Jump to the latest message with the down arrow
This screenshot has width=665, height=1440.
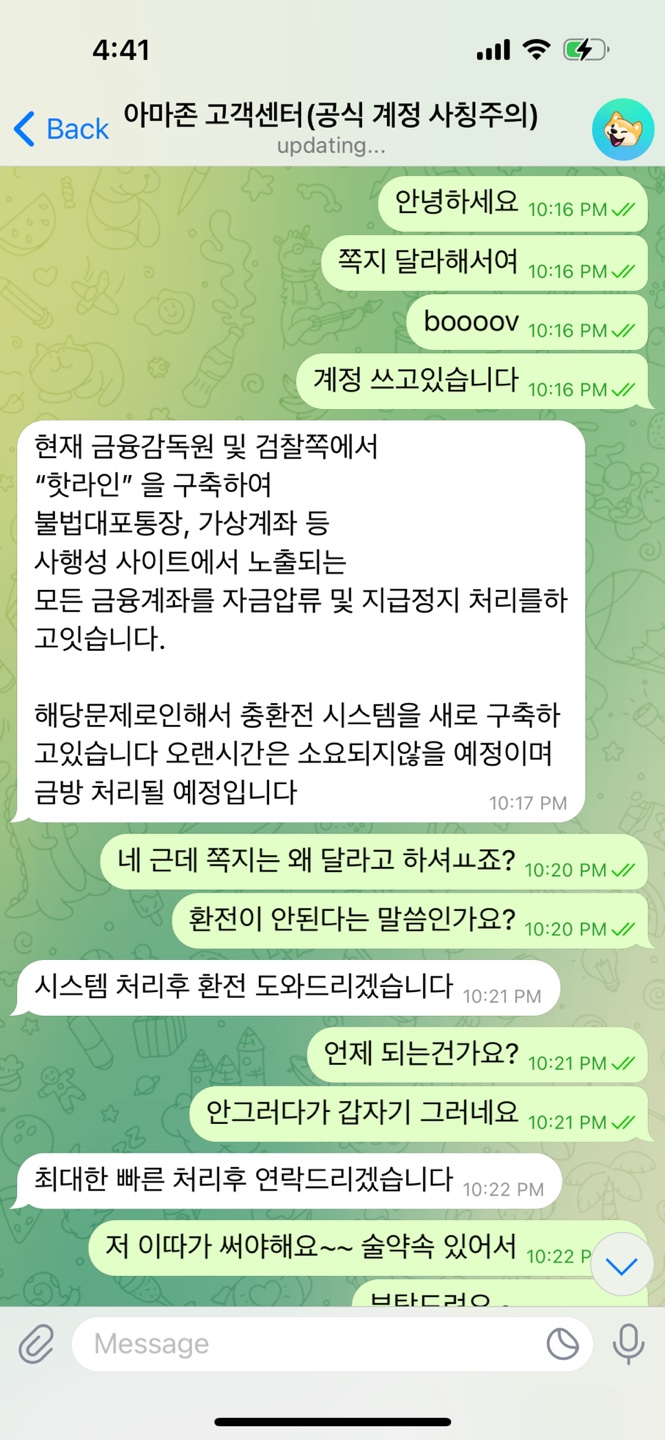(622, 1267)
